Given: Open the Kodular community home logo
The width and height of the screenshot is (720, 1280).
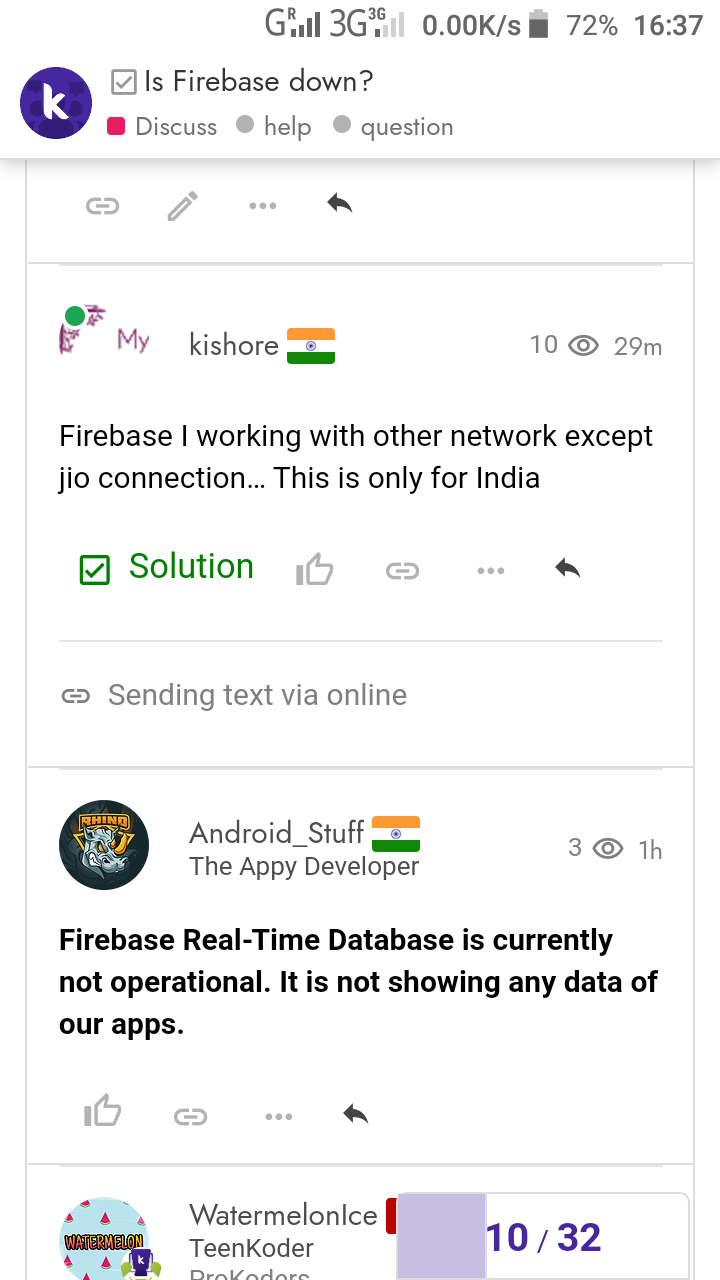Looking at the screenshot, I should [56, 103].
